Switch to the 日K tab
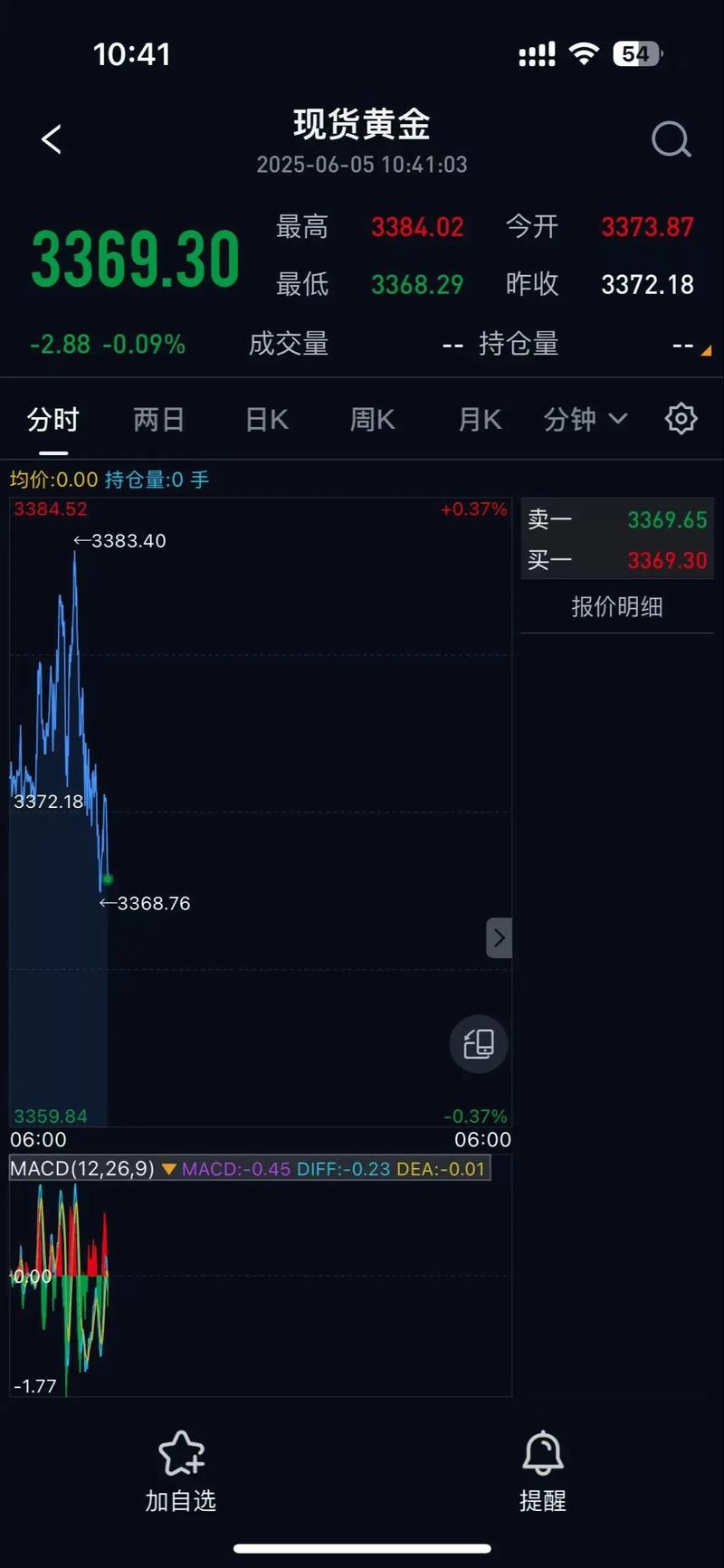The height and width of the screenshot is (1568, 724). [x=265, y=418]
